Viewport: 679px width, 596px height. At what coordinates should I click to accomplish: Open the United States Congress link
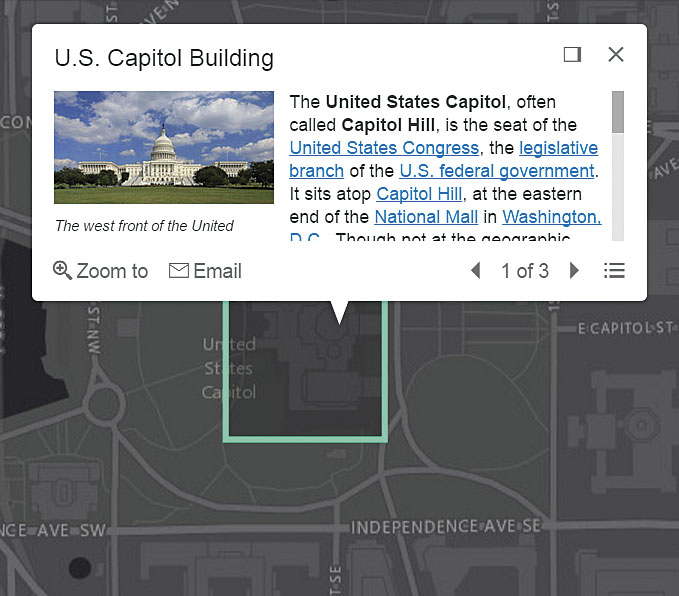tap(384, 148)
